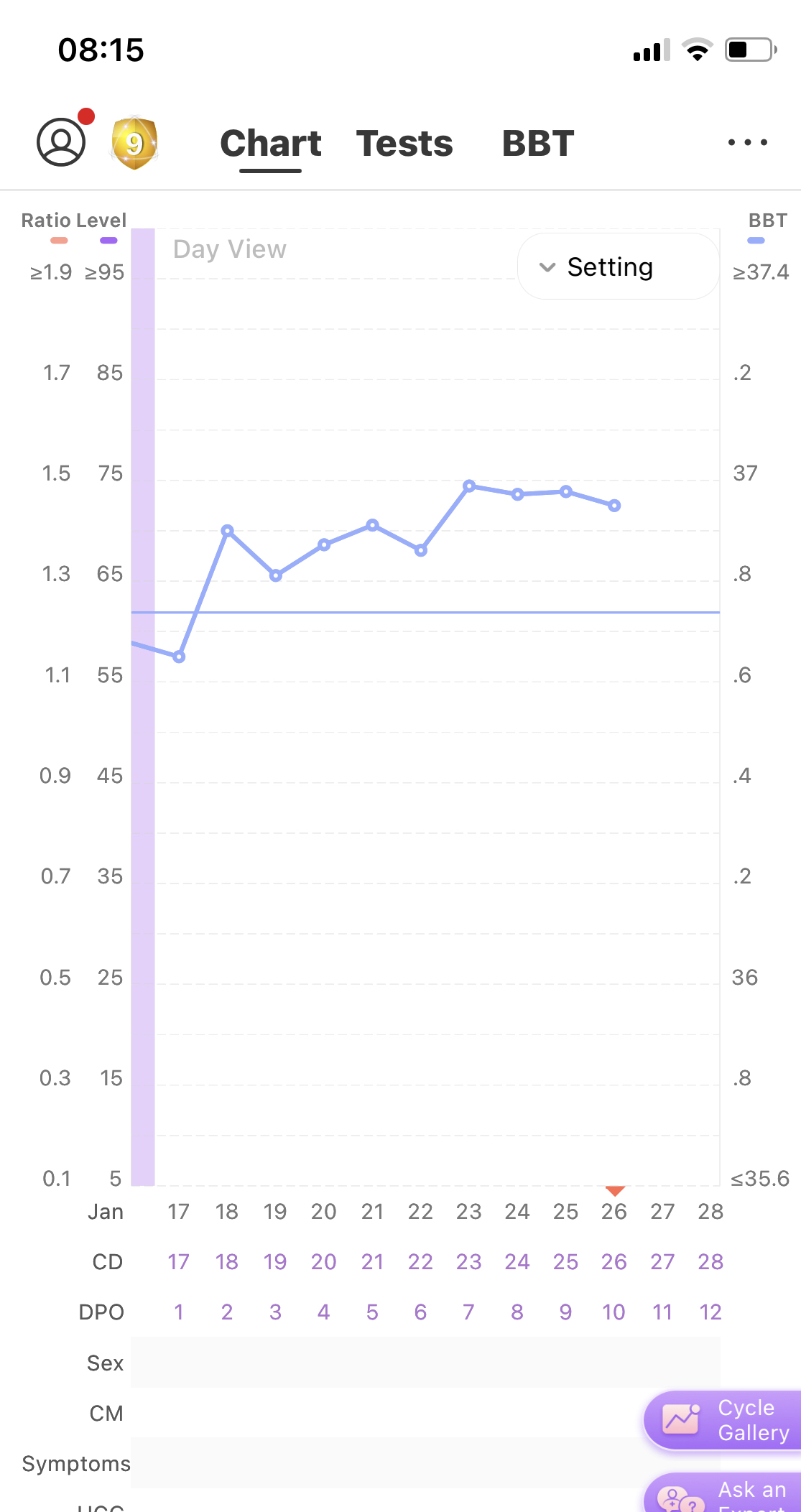Open the gold level 9 badge

click(x=134, y=143)
